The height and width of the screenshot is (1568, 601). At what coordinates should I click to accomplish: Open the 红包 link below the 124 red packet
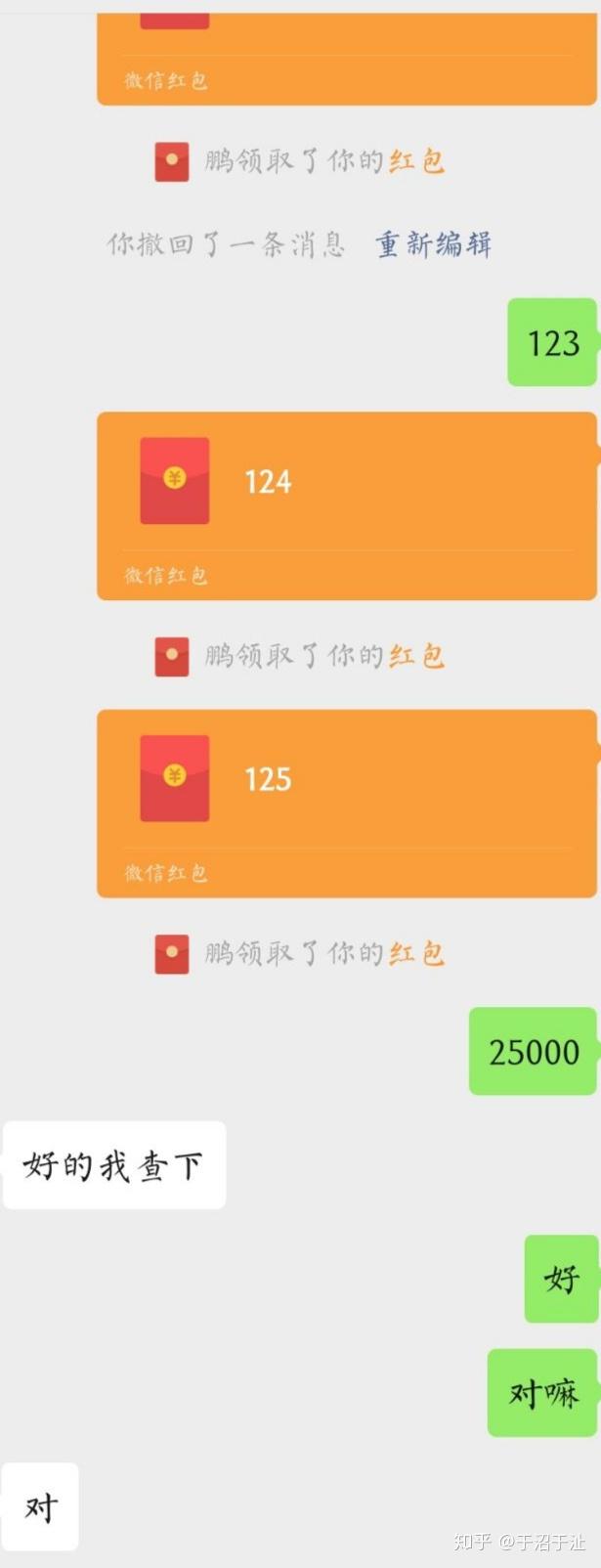[416, 656]
